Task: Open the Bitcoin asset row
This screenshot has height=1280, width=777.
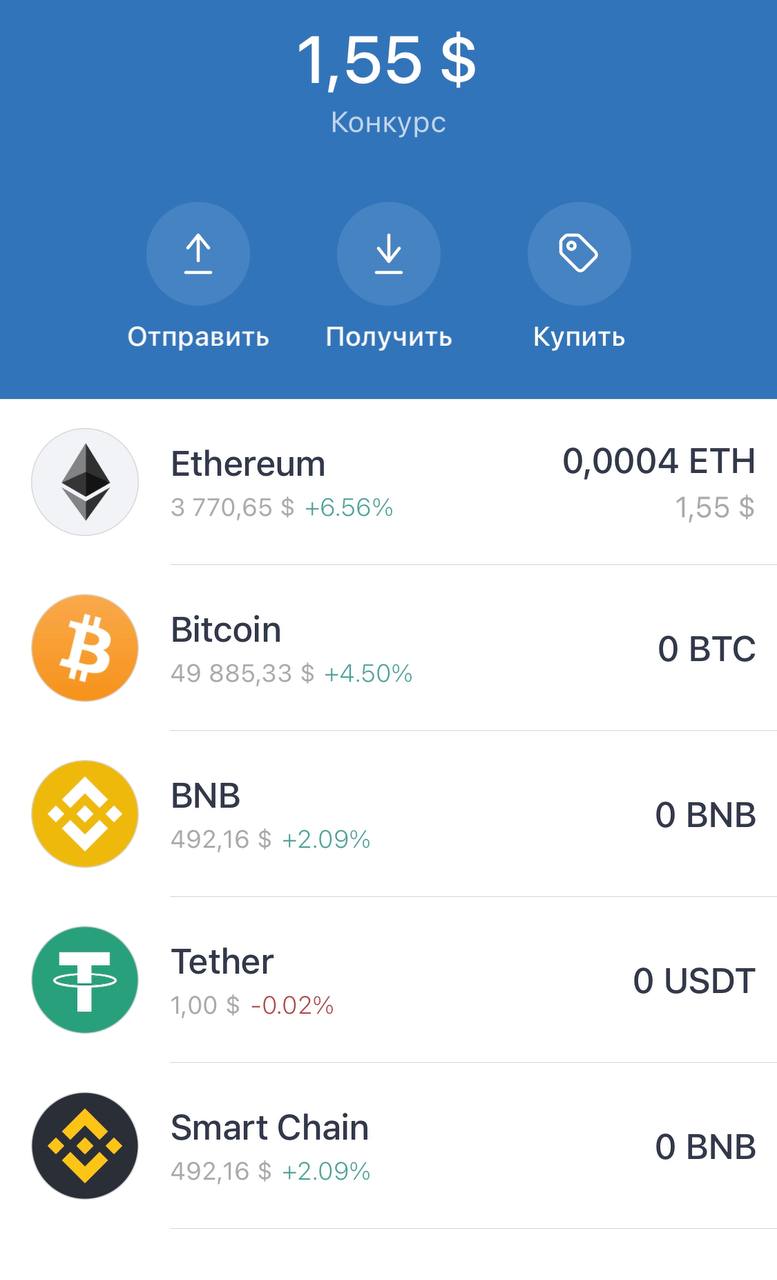Action: [388, 648]
